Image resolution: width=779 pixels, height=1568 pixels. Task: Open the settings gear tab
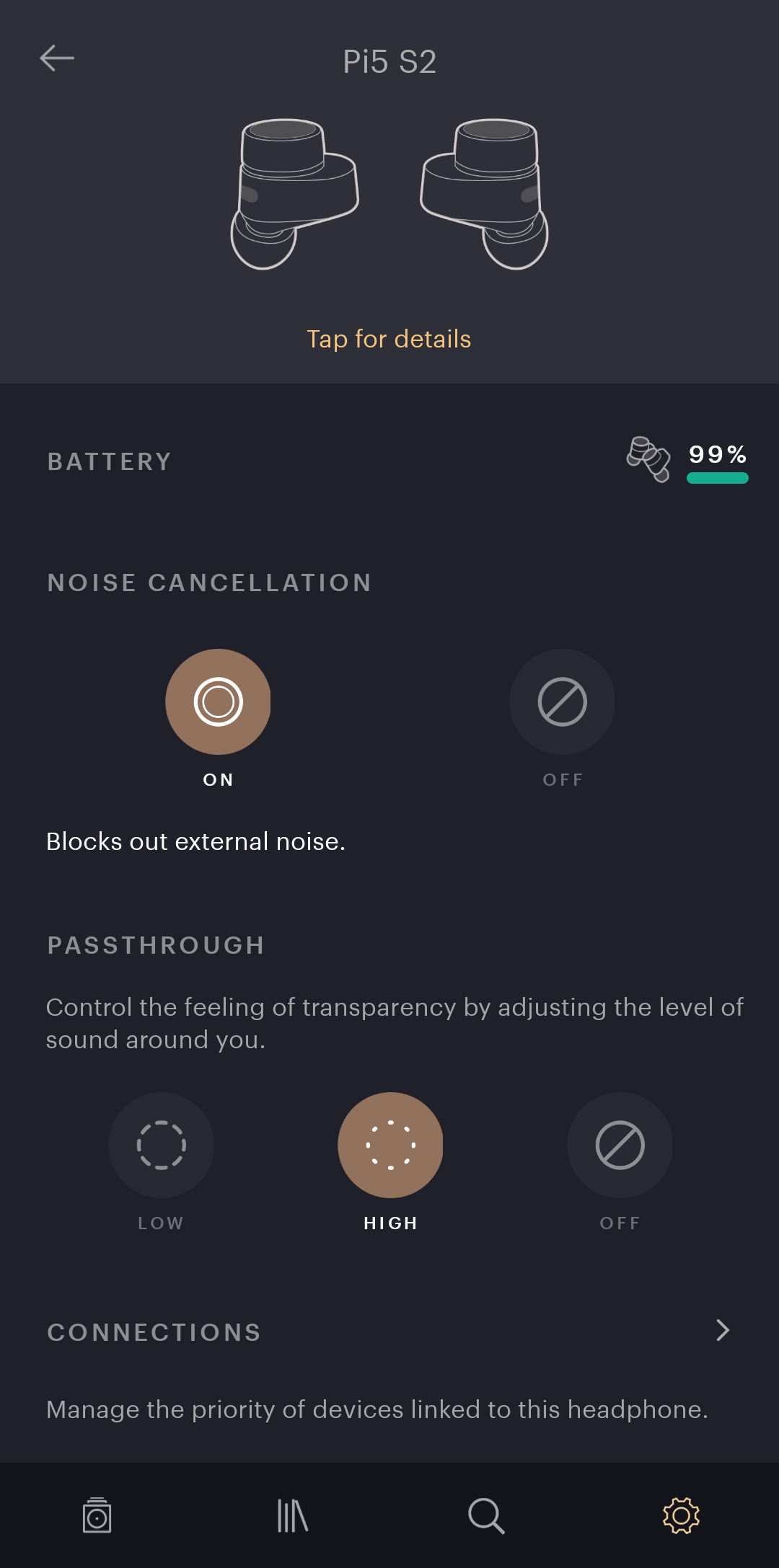tap(681, 1515)
